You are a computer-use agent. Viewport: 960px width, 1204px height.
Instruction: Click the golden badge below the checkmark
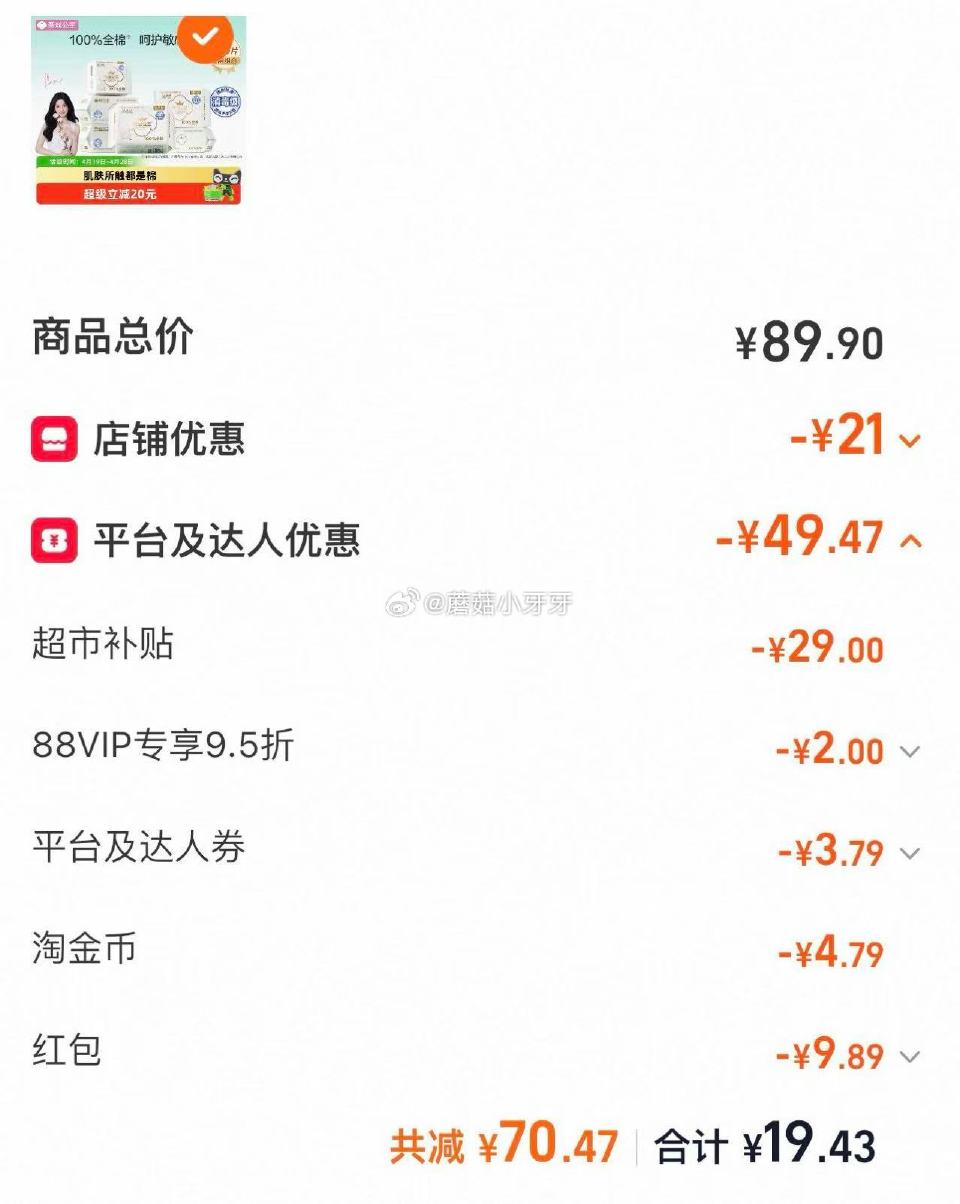[228, 58]
